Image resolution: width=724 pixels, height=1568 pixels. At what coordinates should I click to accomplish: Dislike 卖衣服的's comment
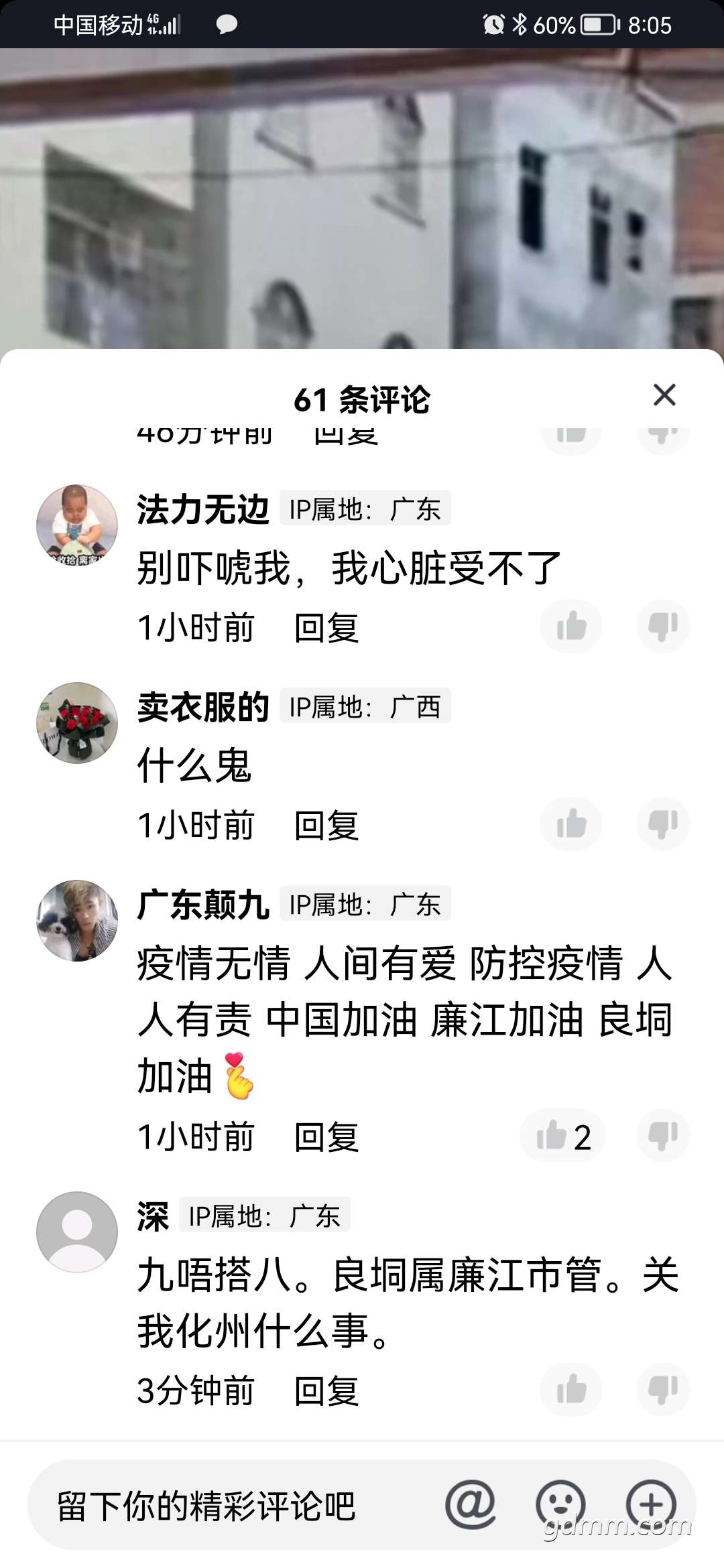pos(662,824)
